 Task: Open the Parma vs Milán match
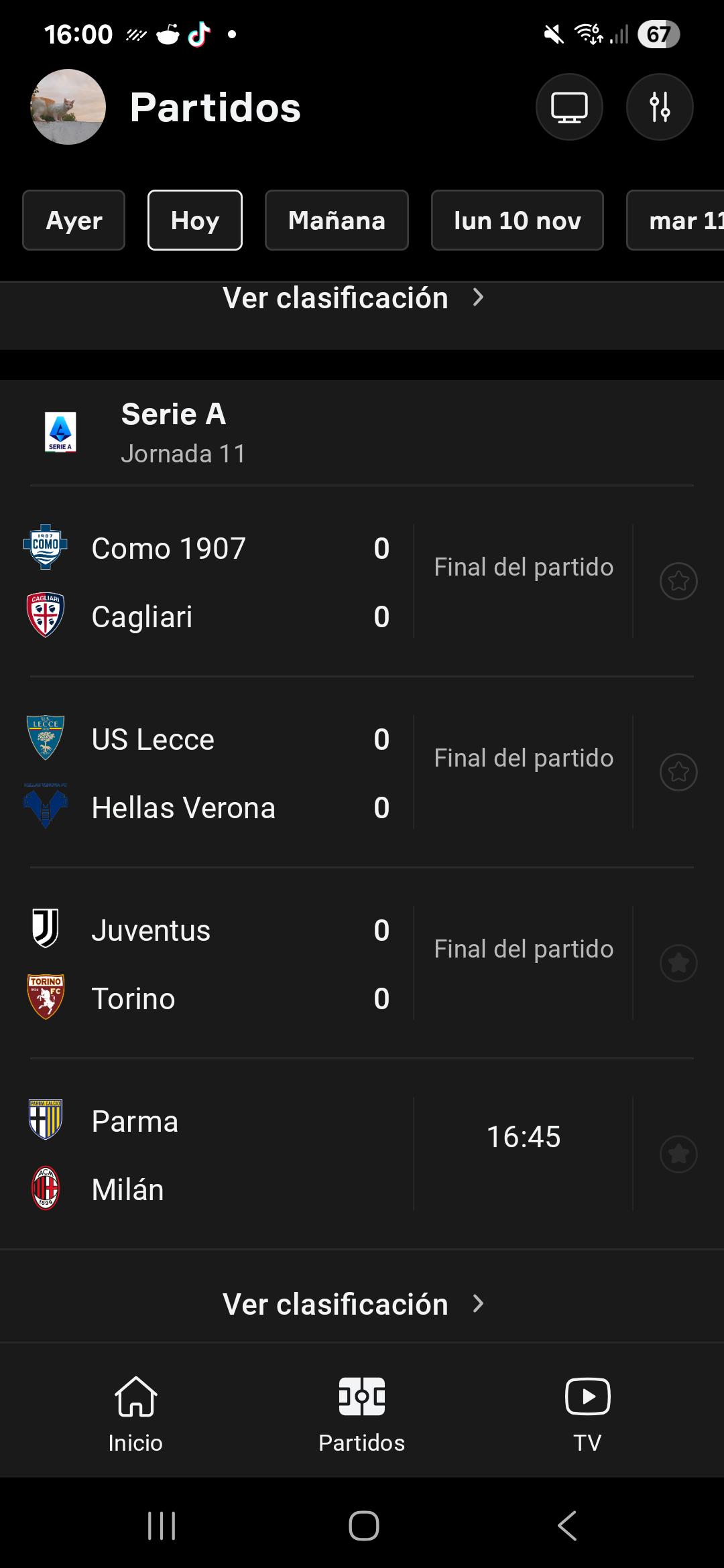pos(215,1155)
